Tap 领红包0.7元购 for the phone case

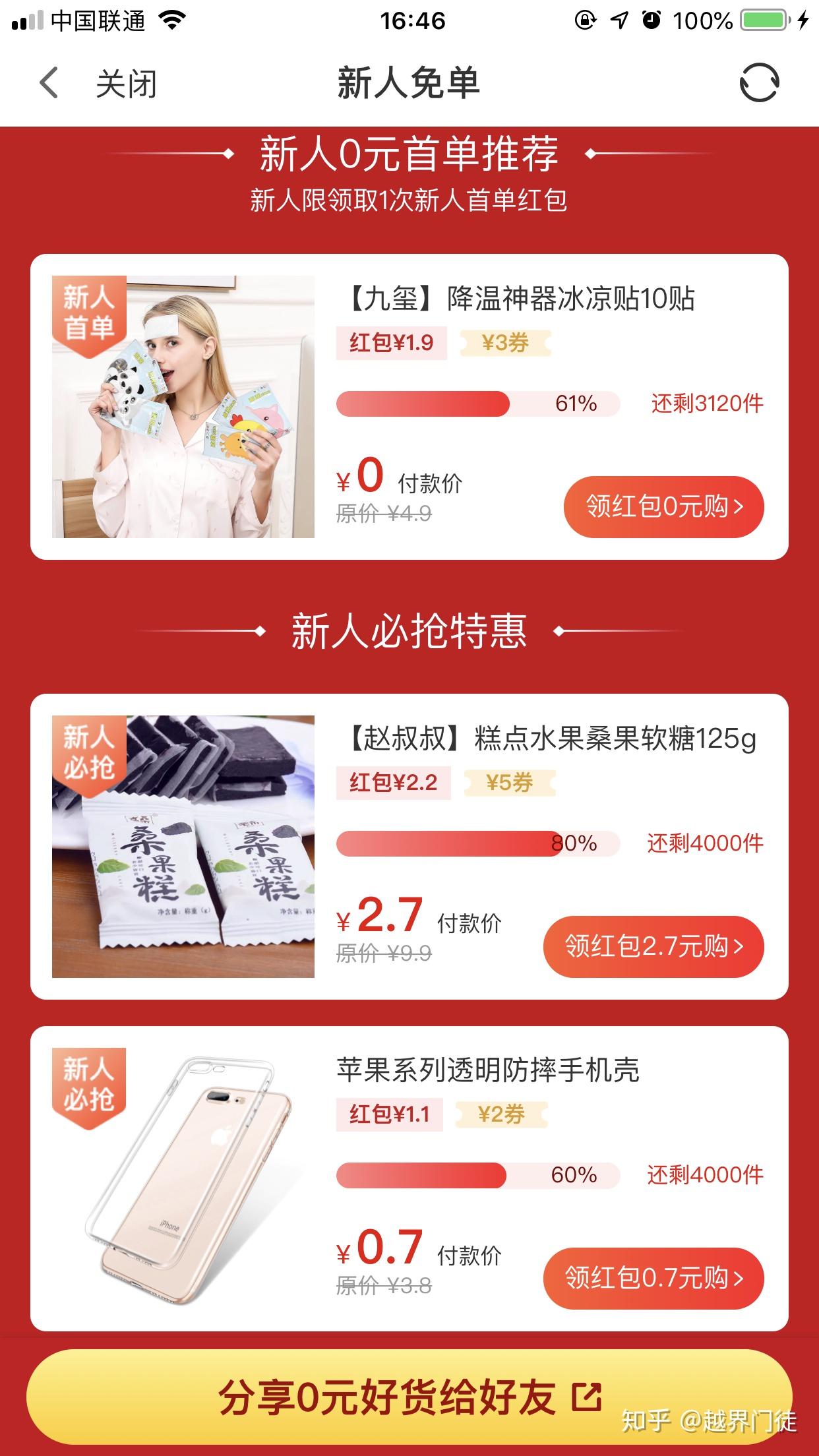pos(653,1278)
